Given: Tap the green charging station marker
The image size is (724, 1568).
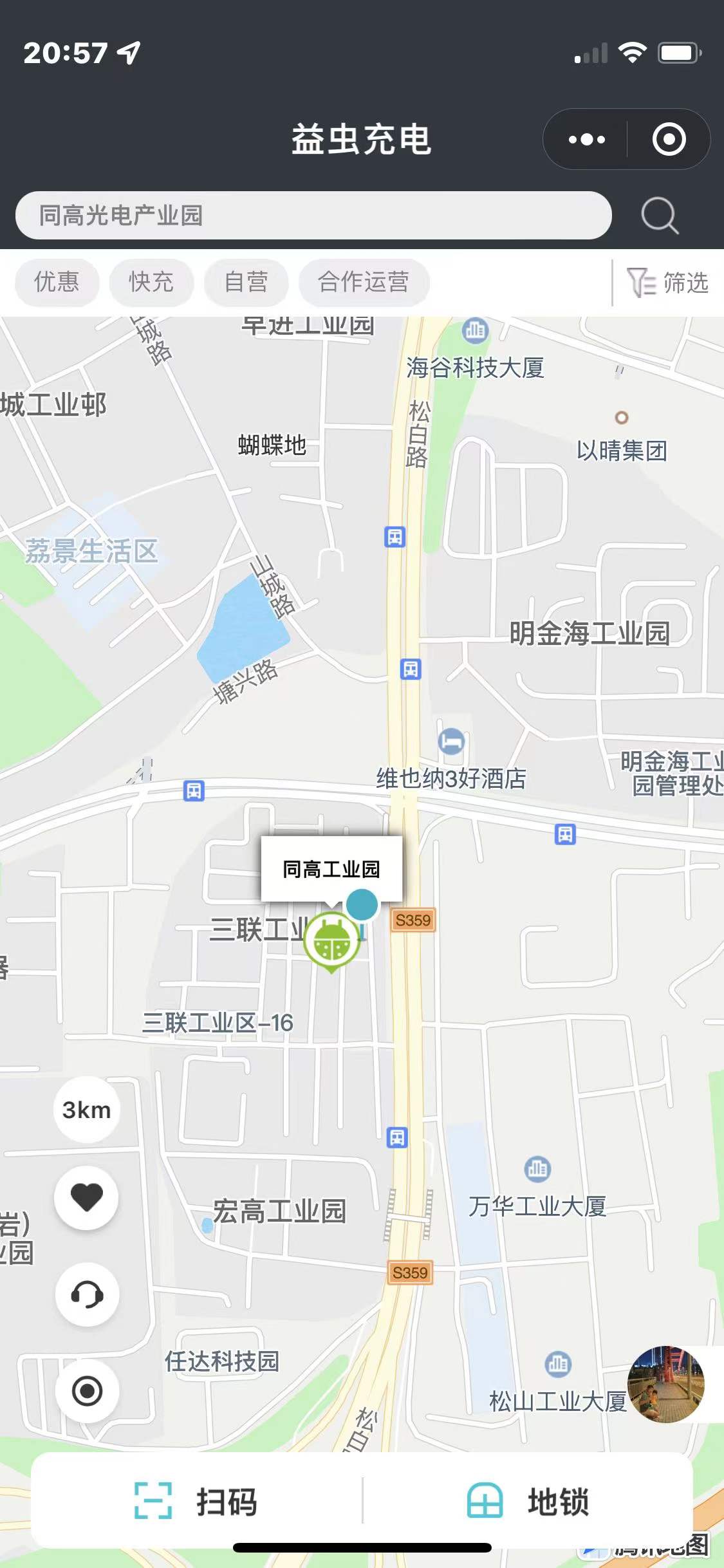Looking at the screenshot, I should click(x=331, y=941).
